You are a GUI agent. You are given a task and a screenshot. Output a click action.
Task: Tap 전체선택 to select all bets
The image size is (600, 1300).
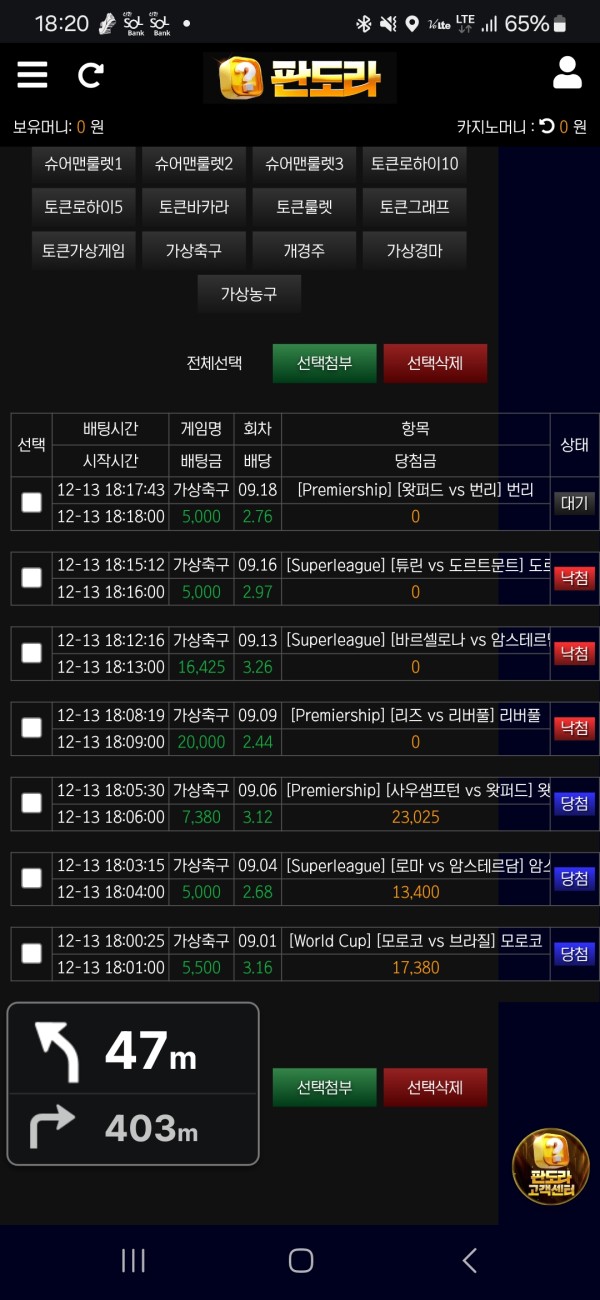point(214,363)
